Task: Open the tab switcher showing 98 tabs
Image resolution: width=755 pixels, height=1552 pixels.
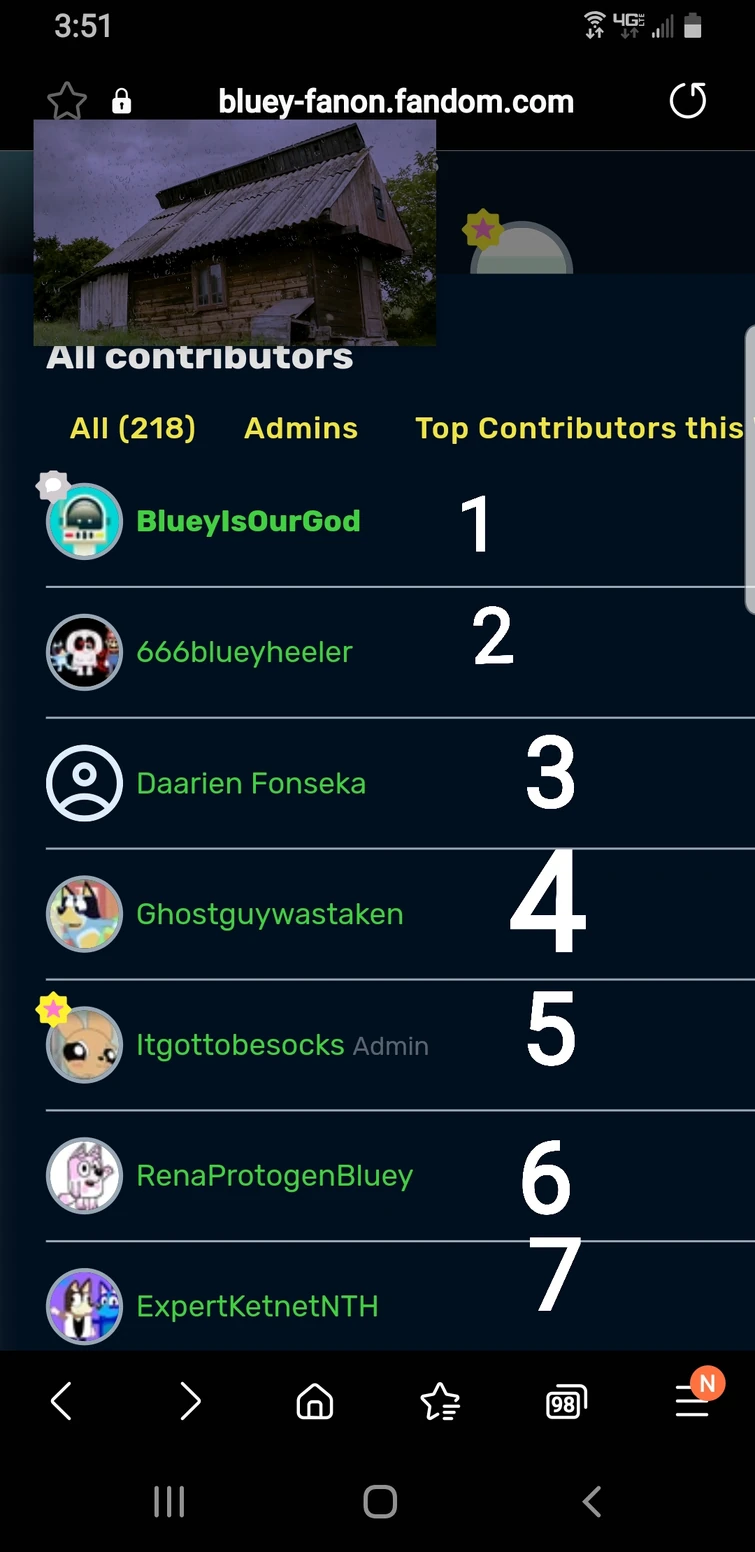Action: pos(565,1403)
